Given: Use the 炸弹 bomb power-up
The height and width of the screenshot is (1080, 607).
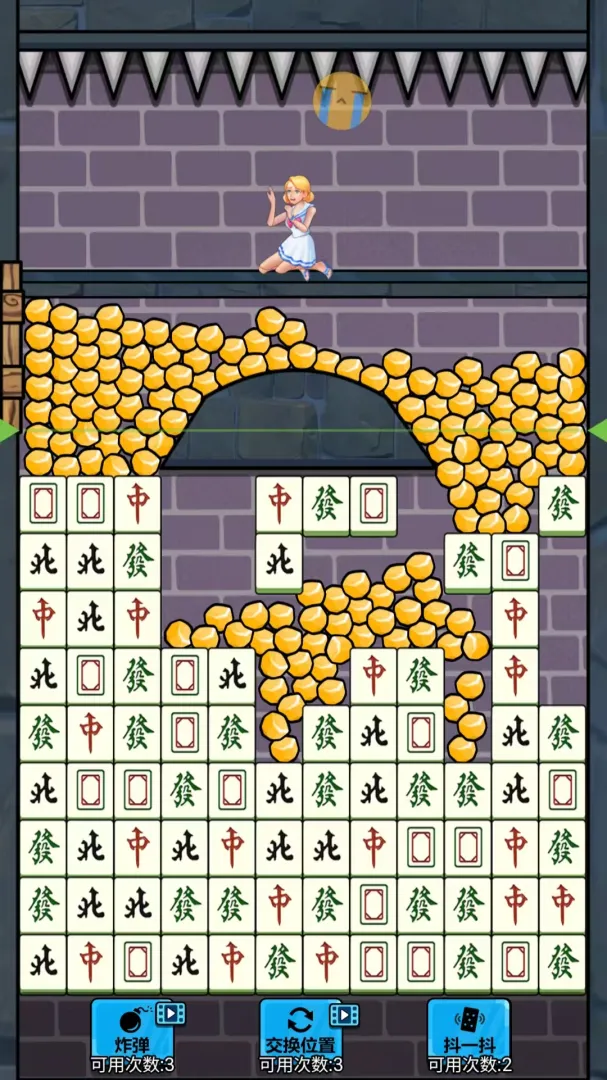Looking at the screenshot, I should click(132, 1029).
